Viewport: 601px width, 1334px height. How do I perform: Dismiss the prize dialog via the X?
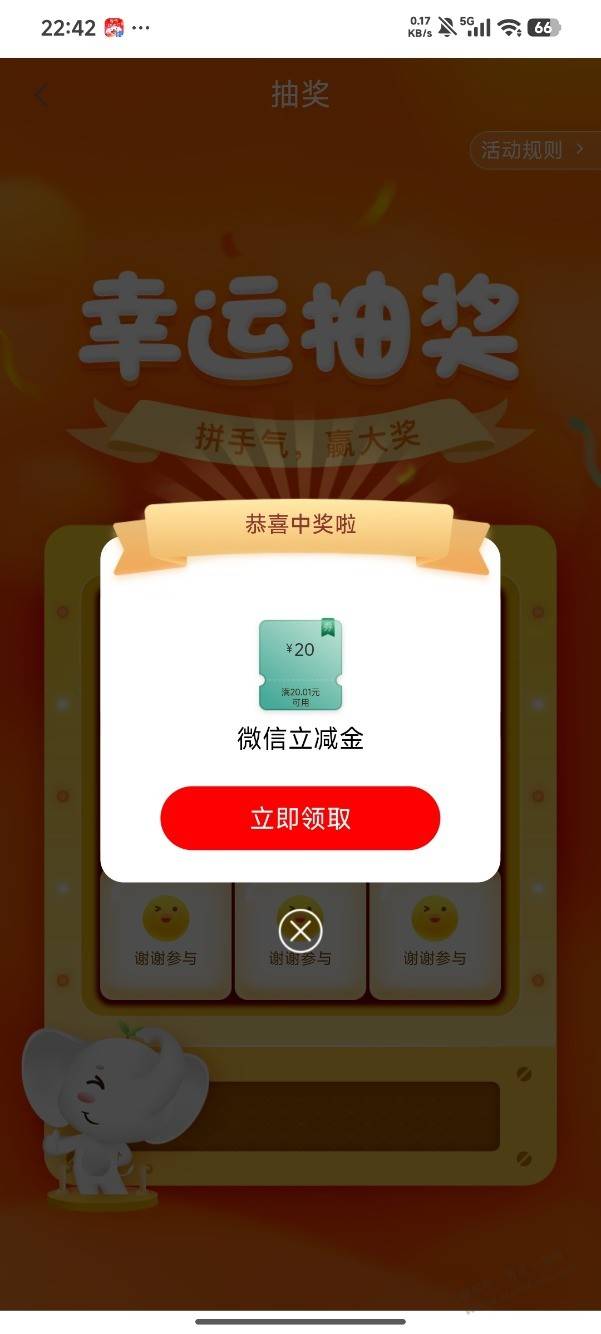[300, 932]
